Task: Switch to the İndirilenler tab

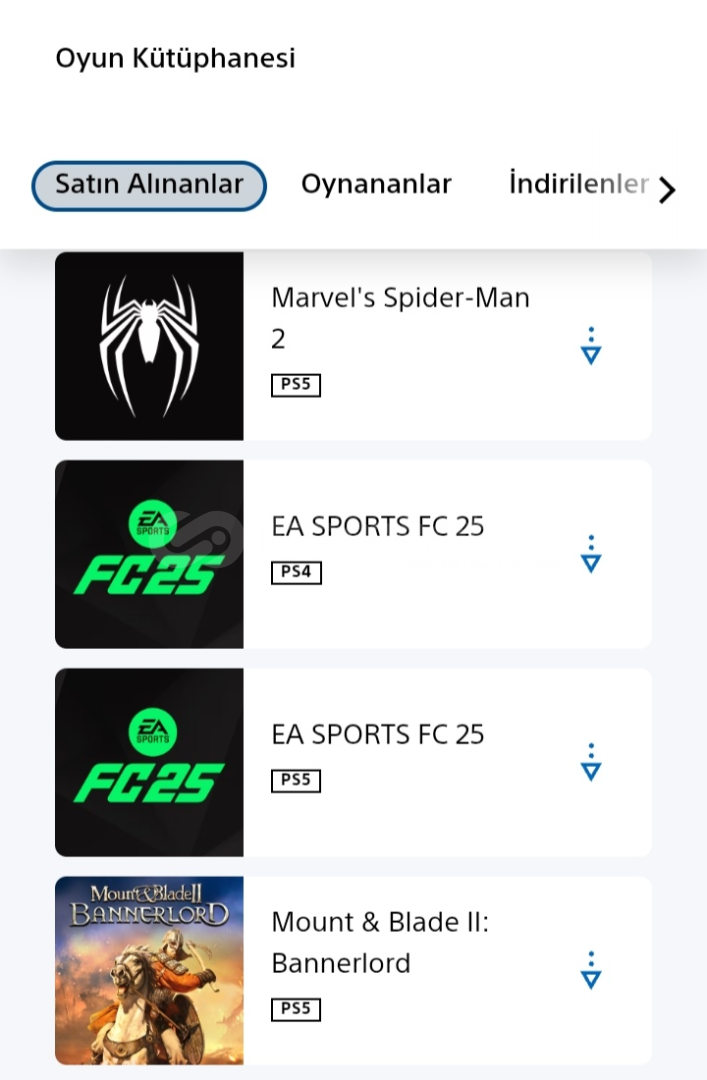Action: click(578, 185)
